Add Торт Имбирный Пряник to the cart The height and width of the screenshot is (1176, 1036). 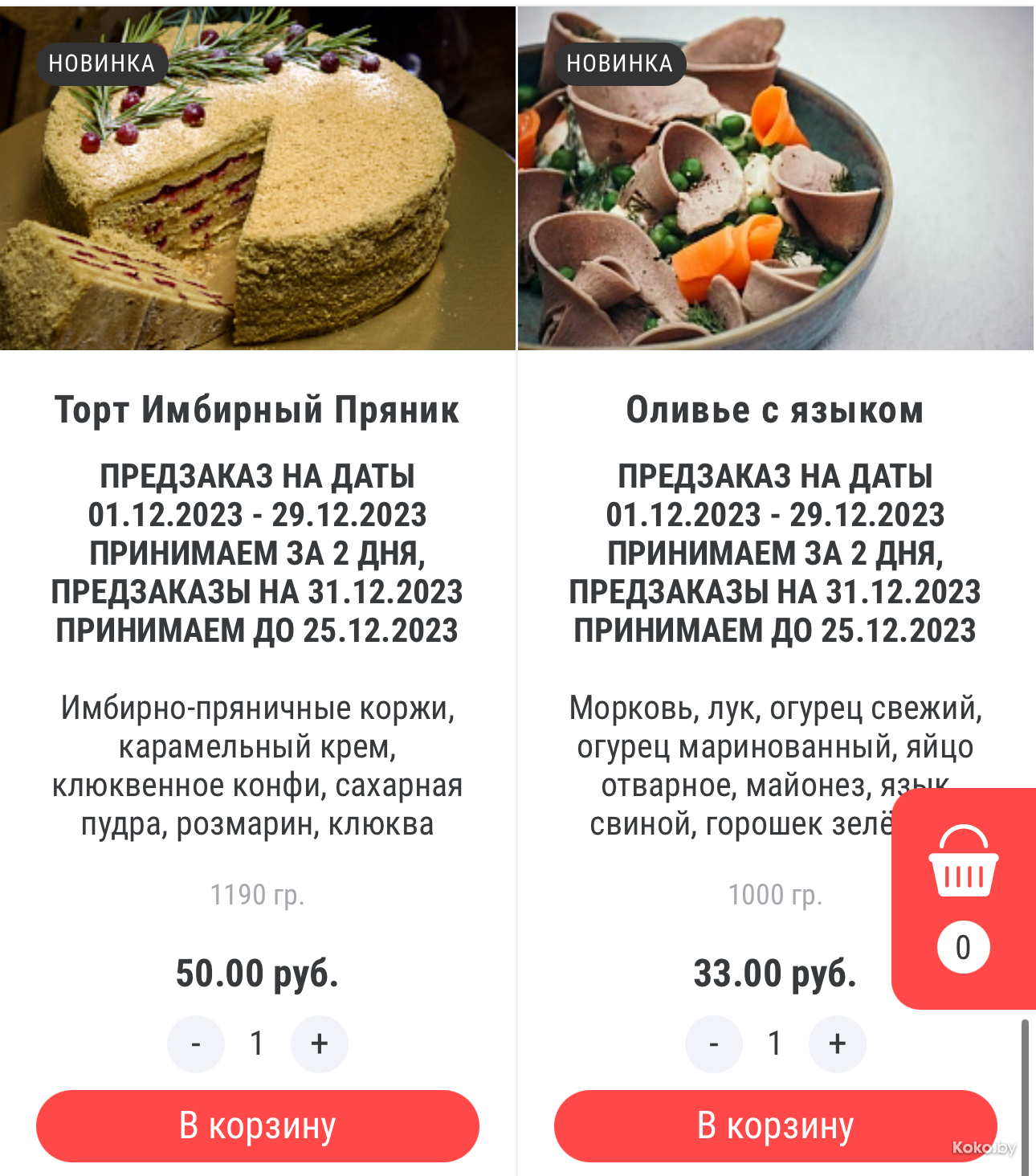tap(257, 1125)
